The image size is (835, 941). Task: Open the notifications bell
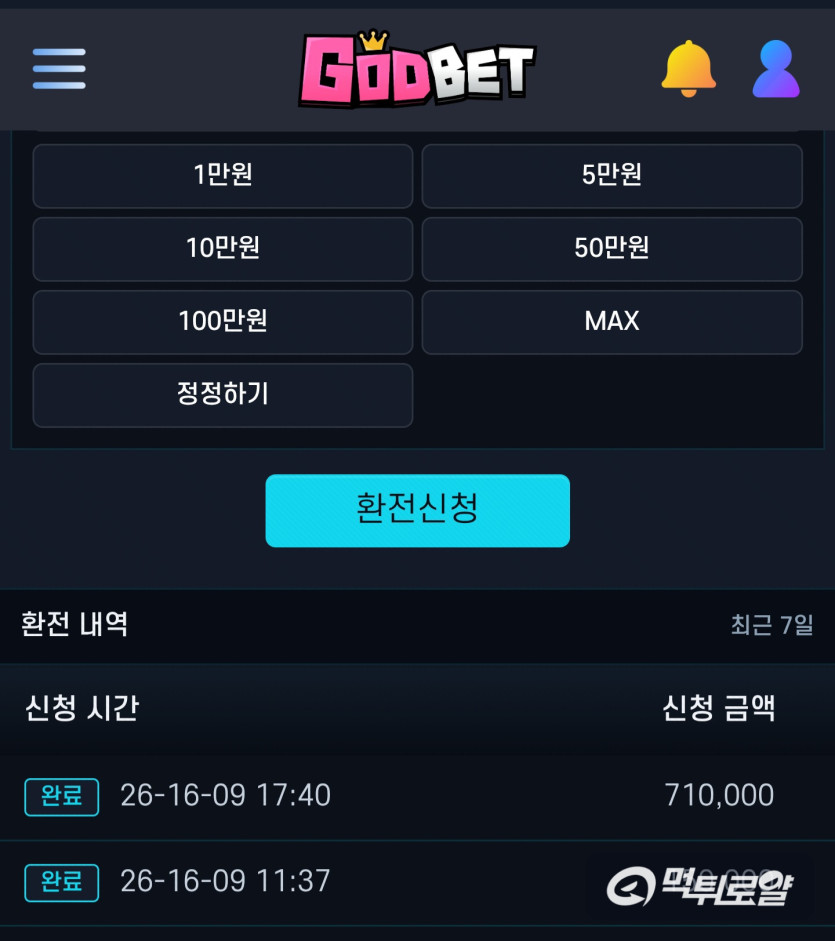(x=689, y=68)
